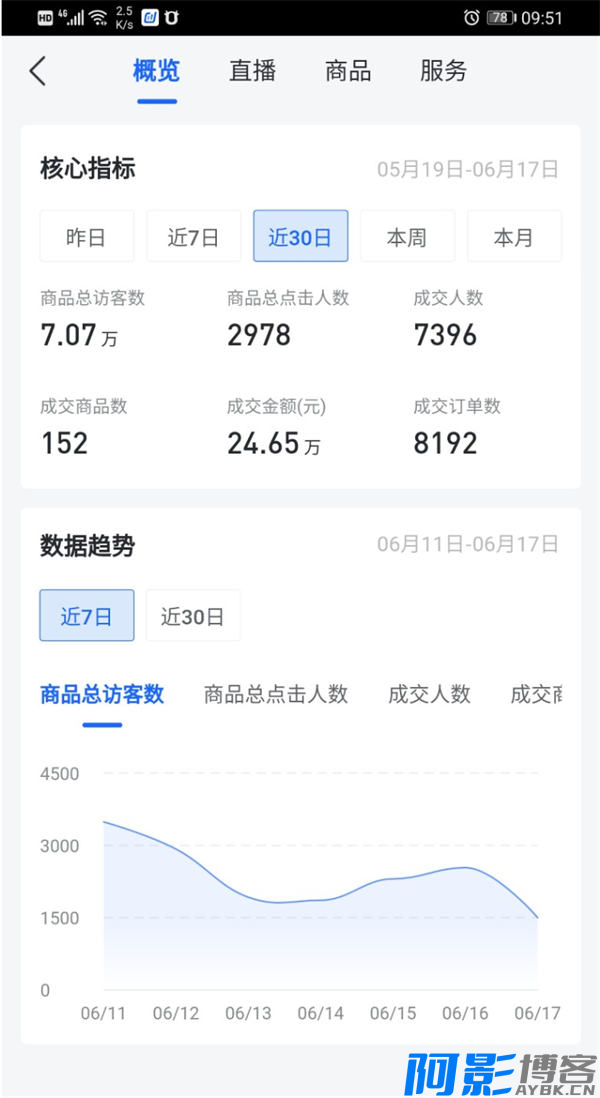The height and width of the screenshot is (1098, 600).
Task: Select 近7日 under 核心指标
Action: tap(193, 237)
